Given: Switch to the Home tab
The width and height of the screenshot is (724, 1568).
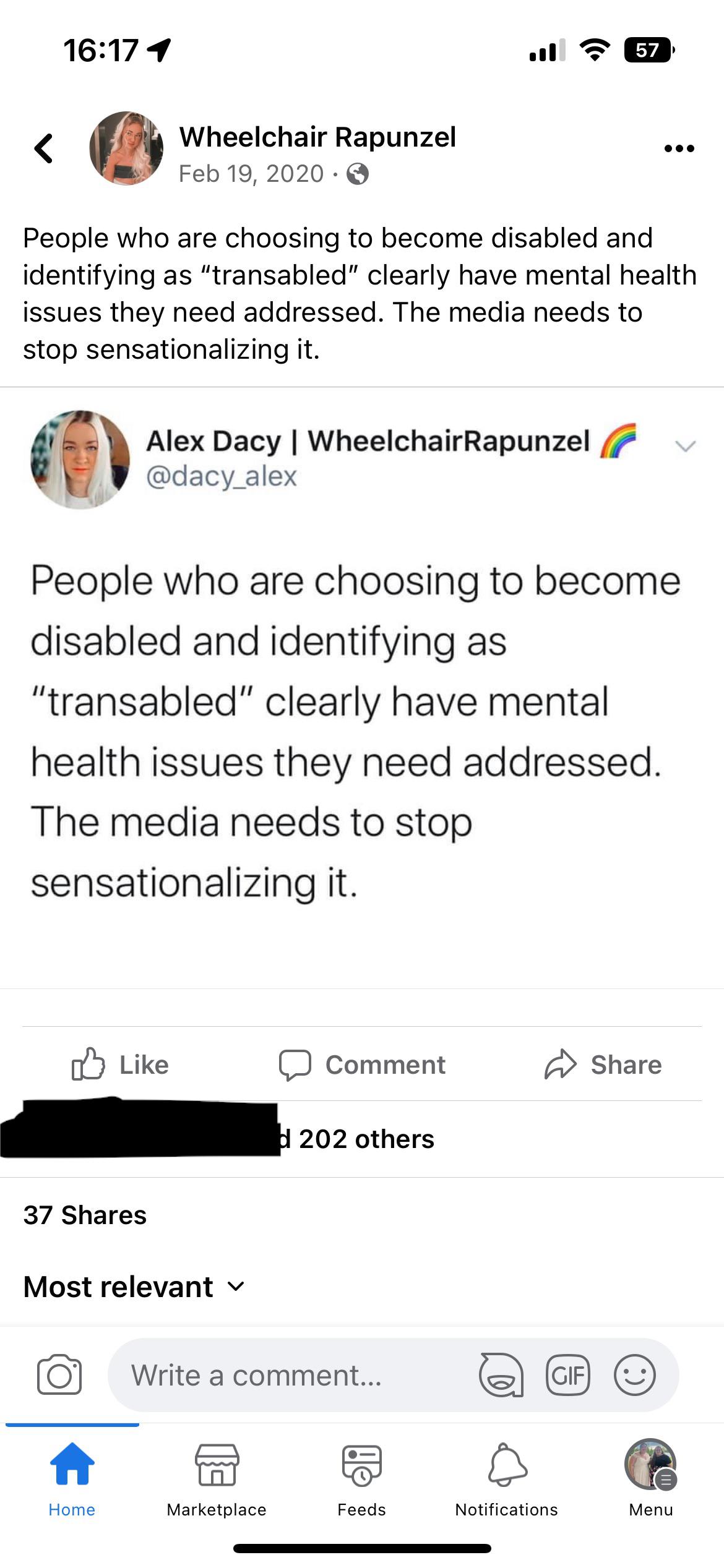Looking at the screenshot, I should pyautogui.click(x=72, y=1478).
